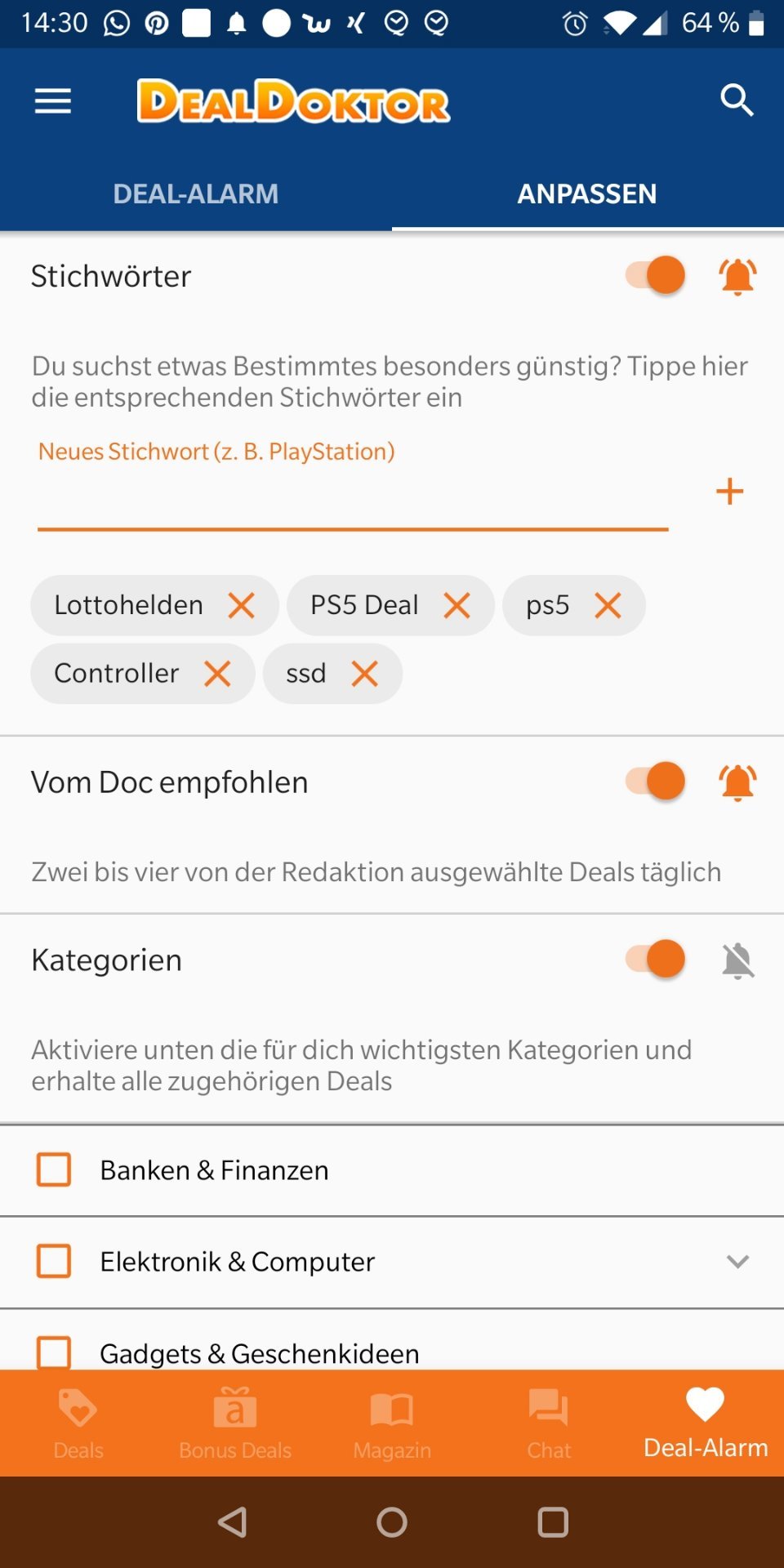Viewport: 784px width, 1568px height.
Task: Check the Gadgets & Geschenkideen box
Action: (54, 1352)
